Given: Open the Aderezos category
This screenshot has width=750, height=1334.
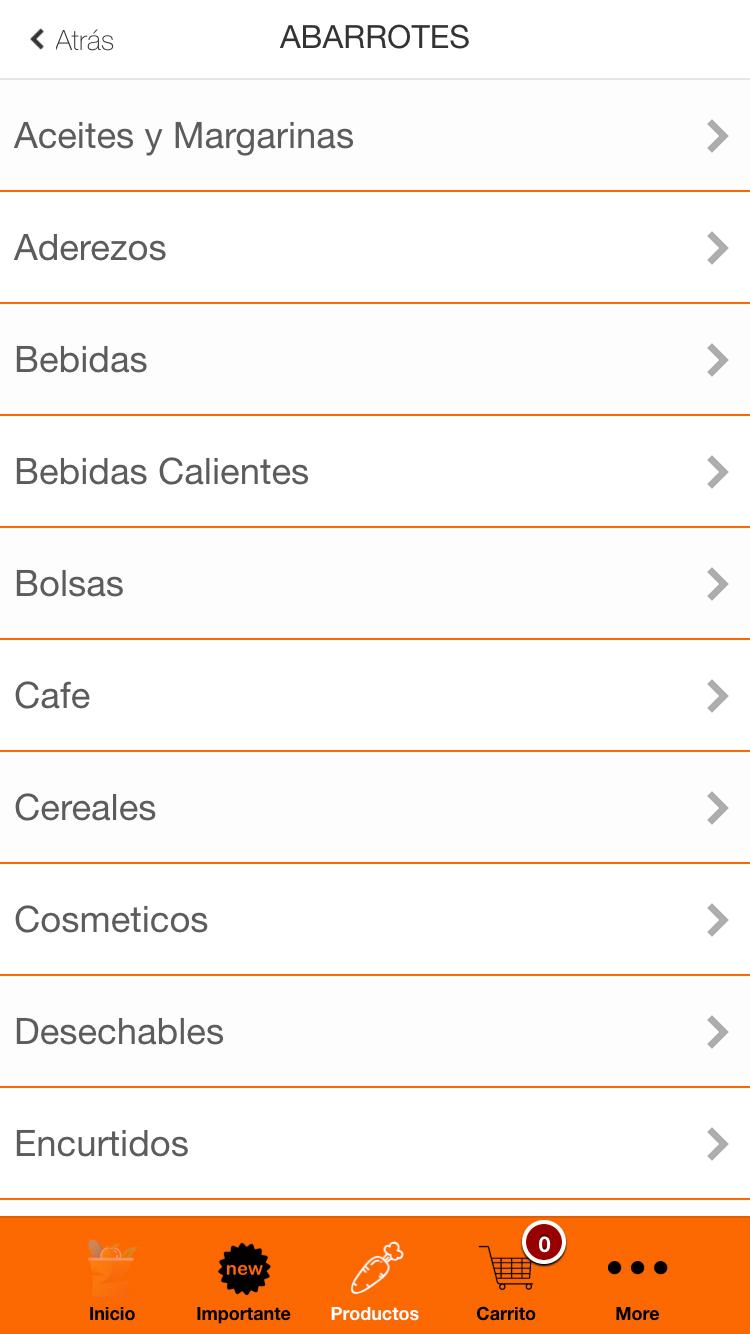Looking at the screenshot, I should pos(375,248).
